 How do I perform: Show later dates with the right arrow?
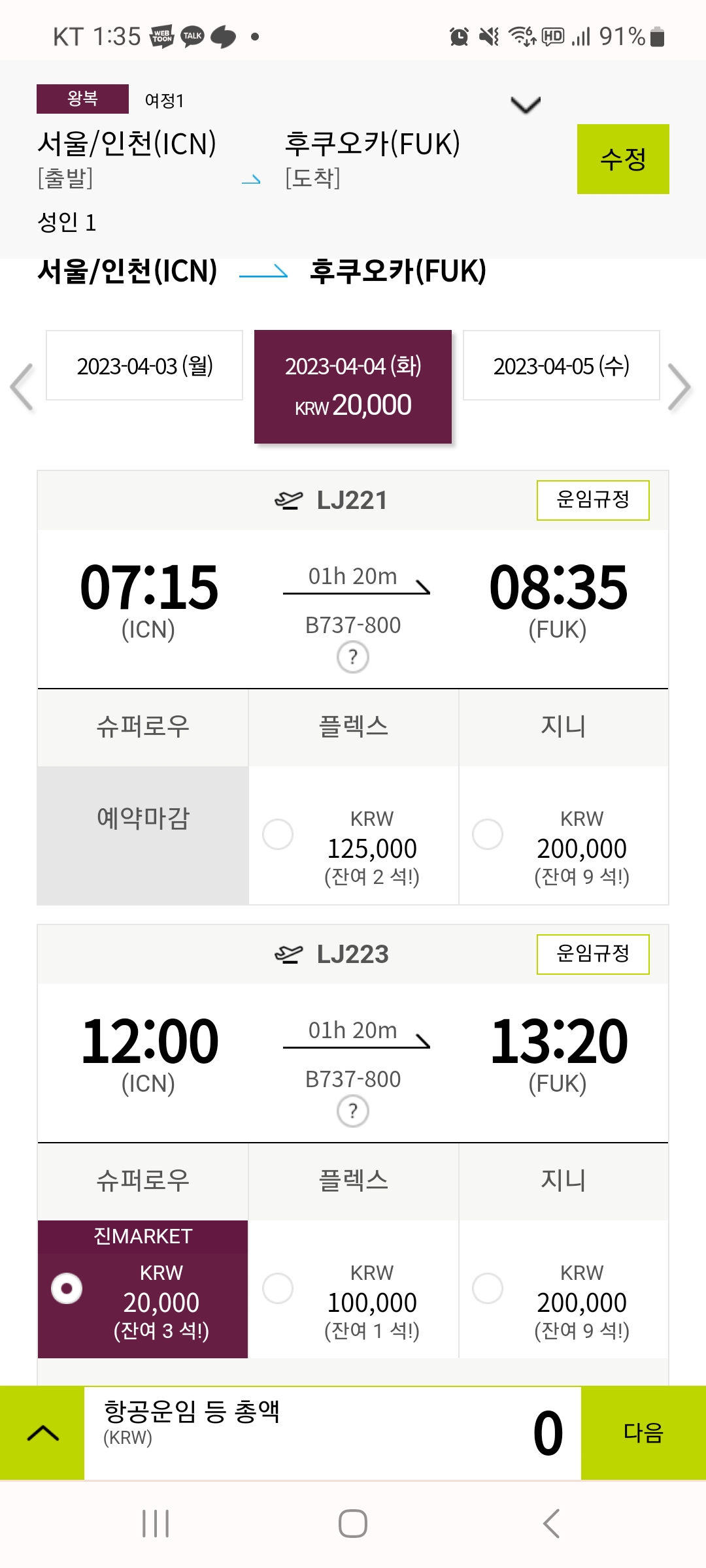(680, 387)
